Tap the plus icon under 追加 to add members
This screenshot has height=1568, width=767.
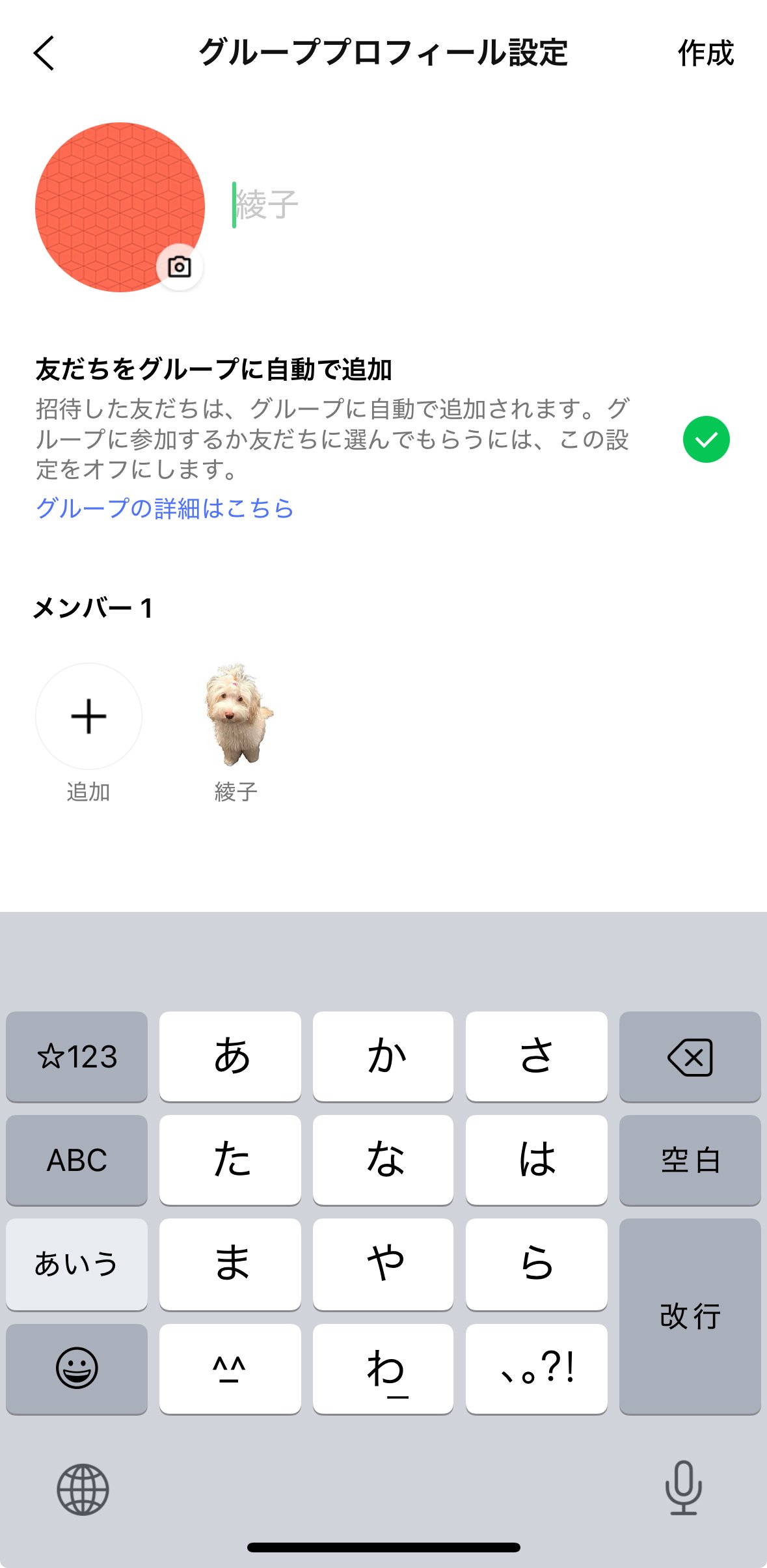click(x=88, y=716)
